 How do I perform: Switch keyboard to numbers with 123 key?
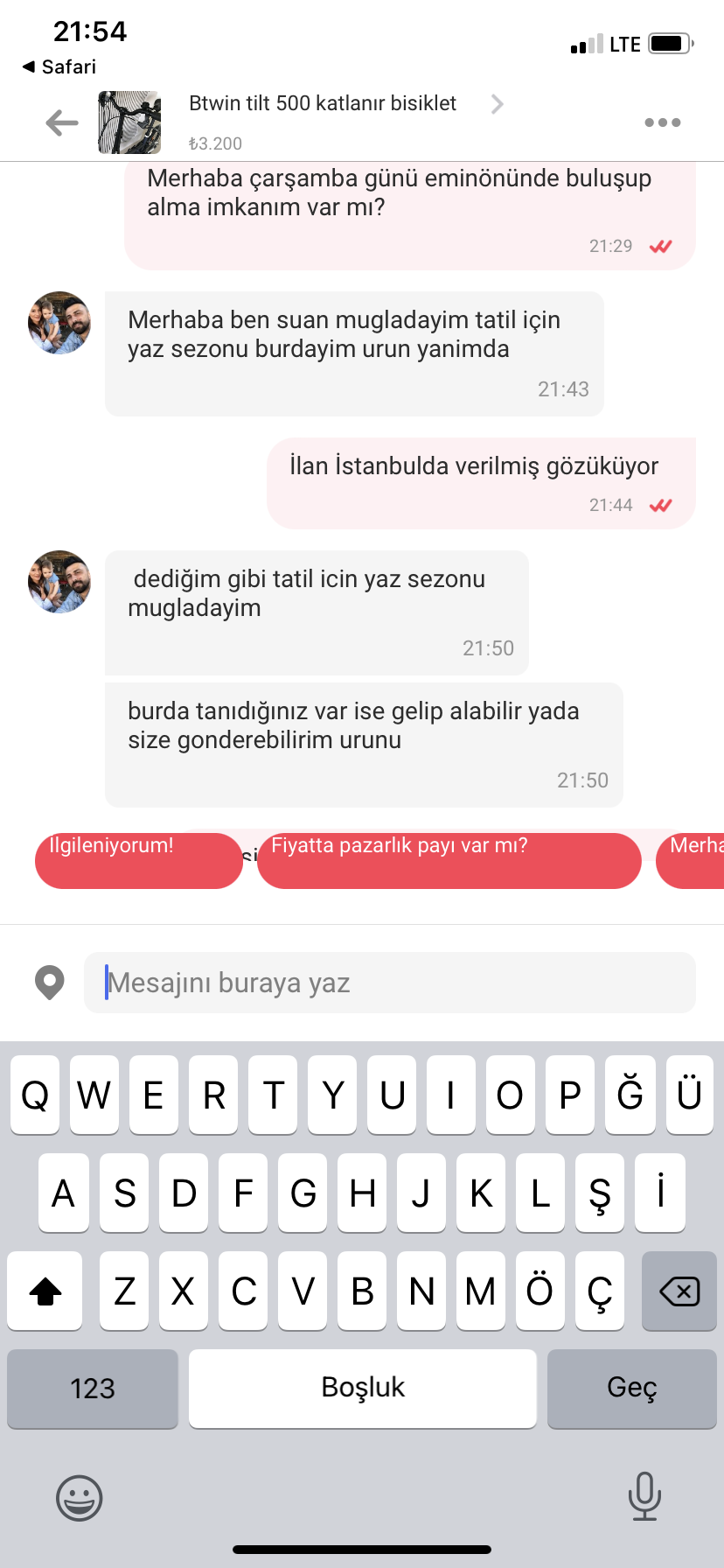click(93, 1389)
